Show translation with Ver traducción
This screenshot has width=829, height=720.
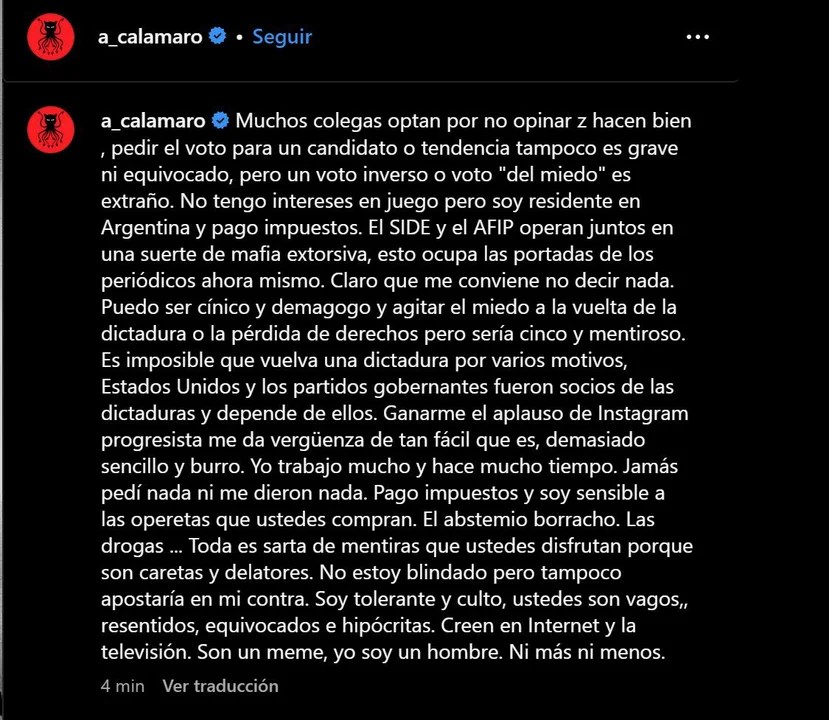coord(220,686)
